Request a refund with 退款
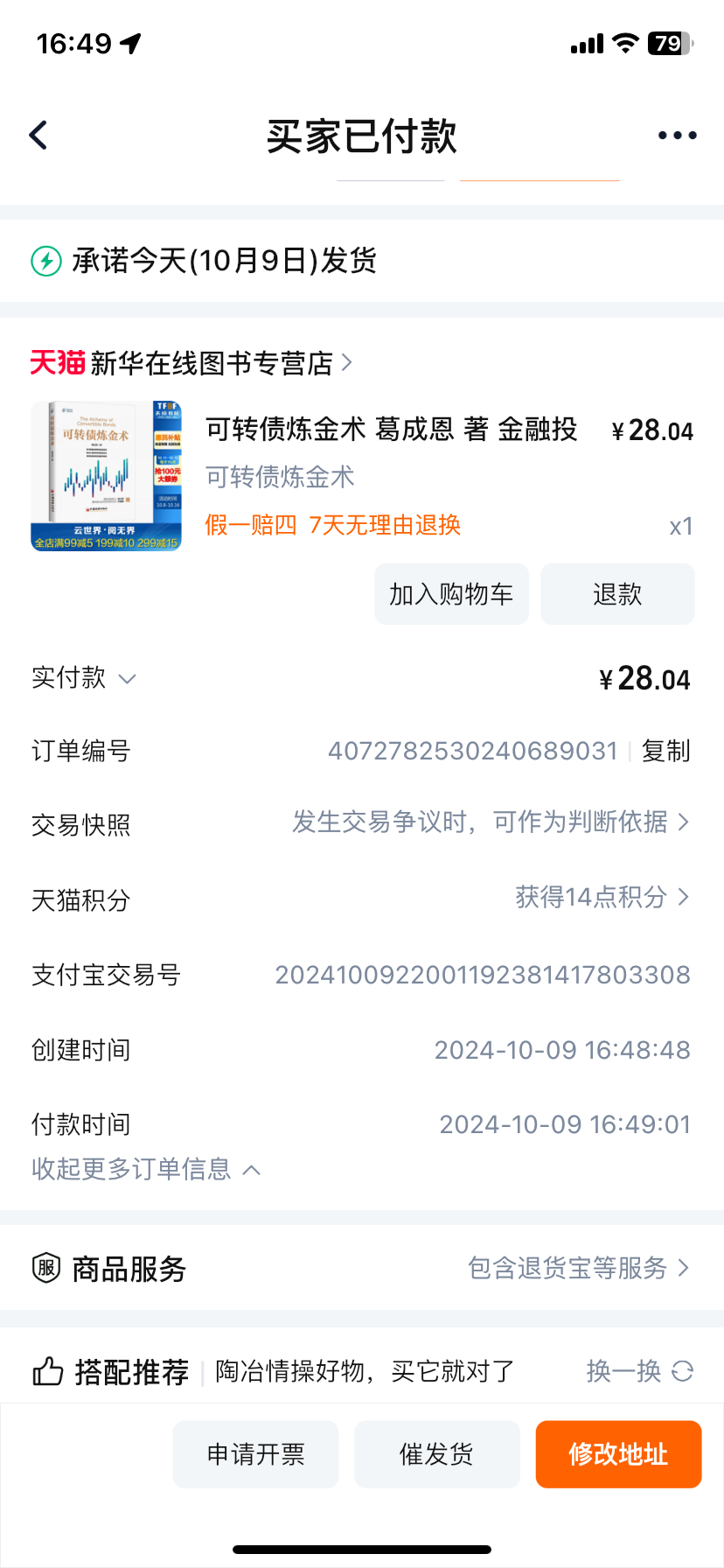The height and width of the screenshot is (1568, 724). (617, 594)
